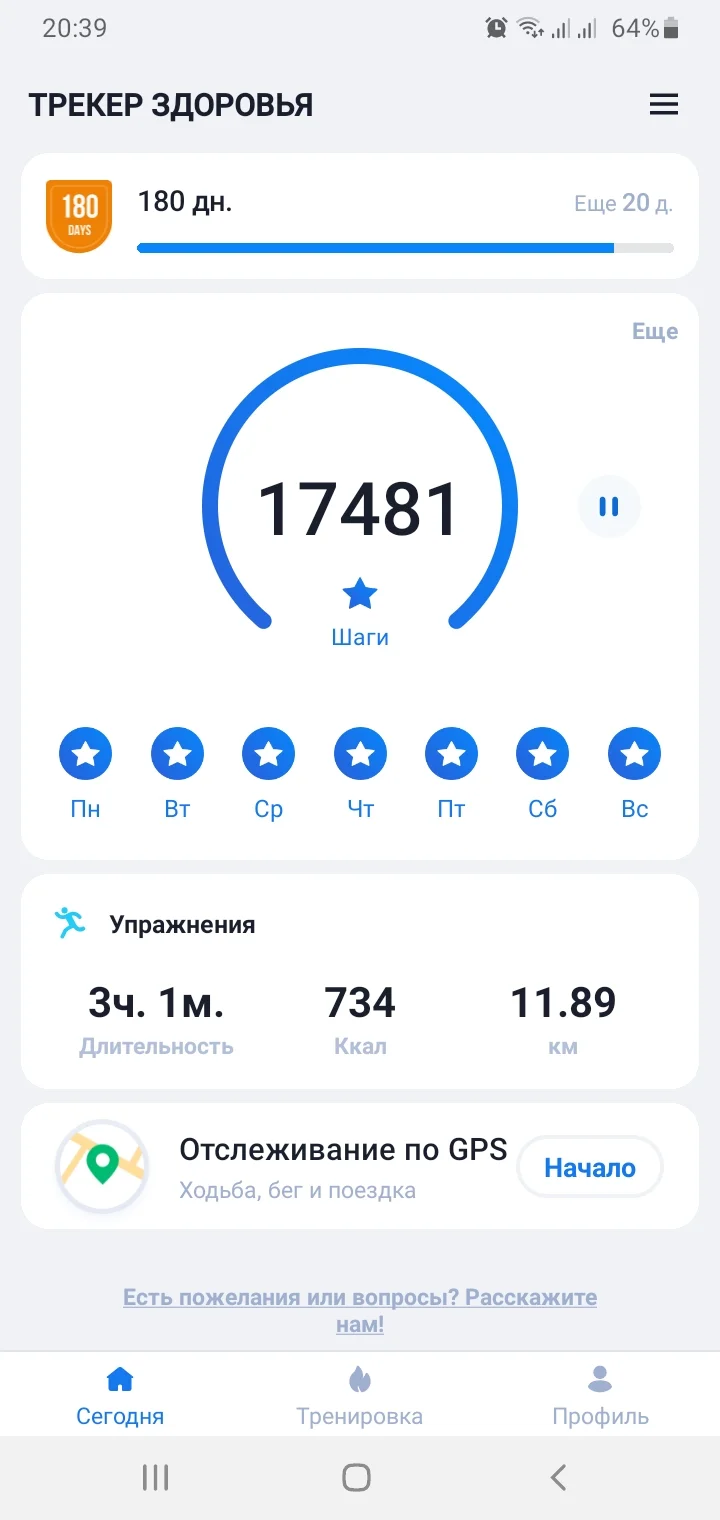Start GPS tracking with the Начало button
720x1520 pixels.
589,1166
